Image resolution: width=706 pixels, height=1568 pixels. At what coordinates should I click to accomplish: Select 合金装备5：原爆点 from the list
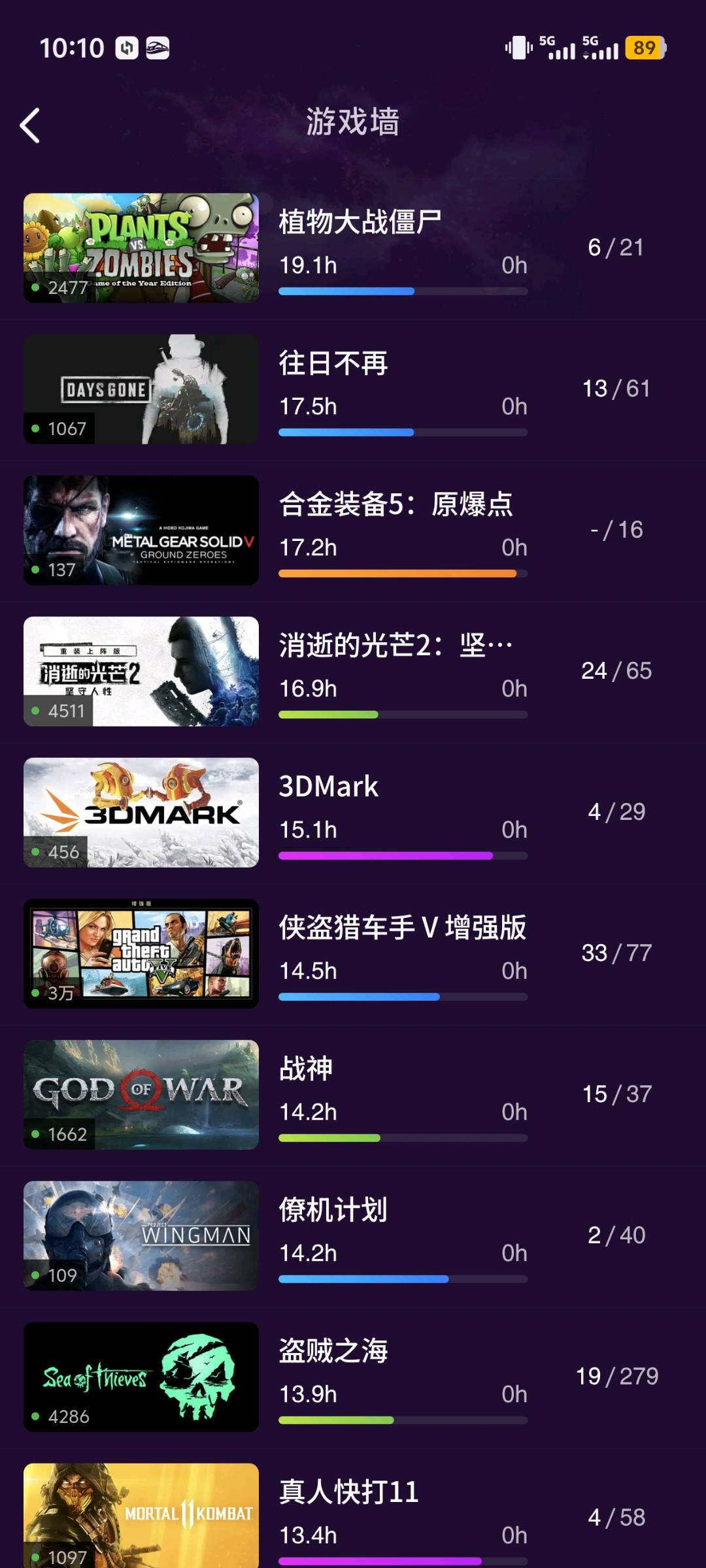click(353, 531)
